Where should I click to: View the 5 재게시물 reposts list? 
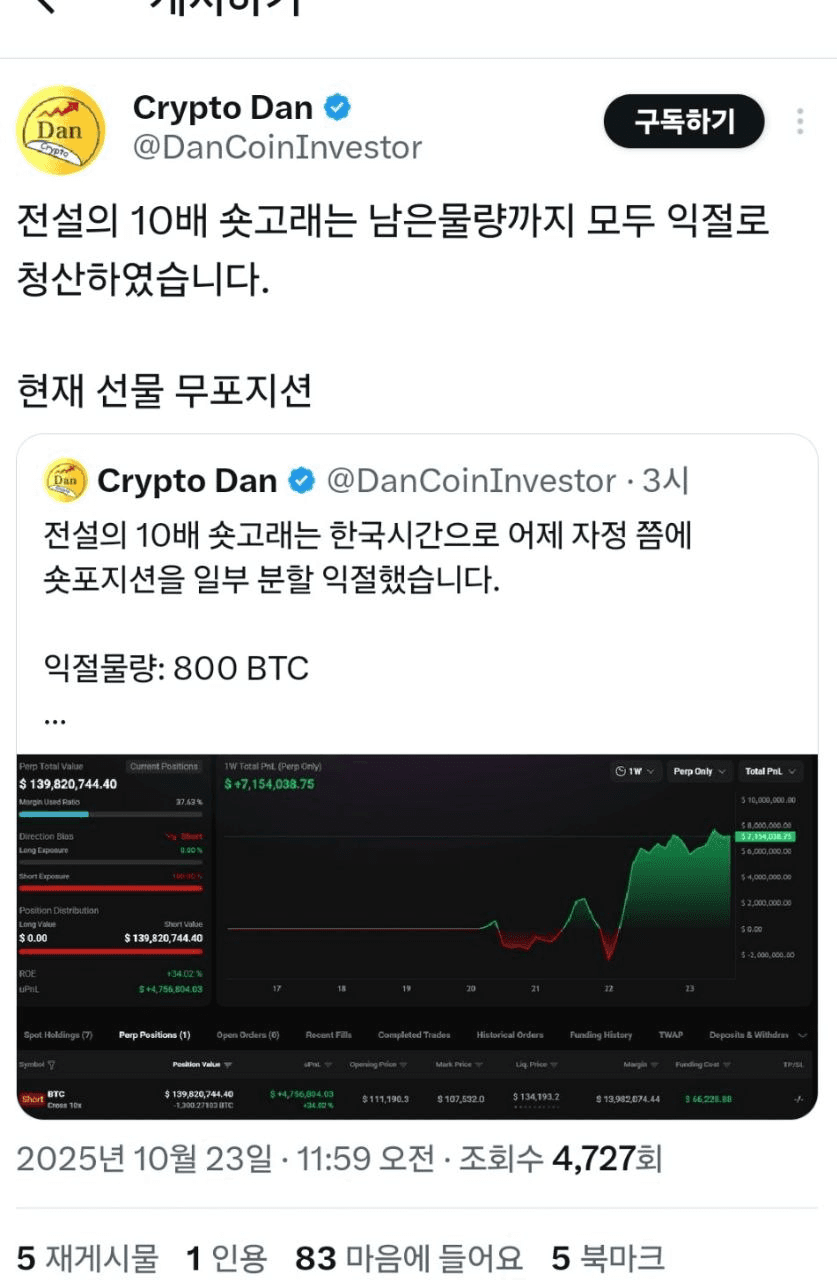coord(88,1258)
